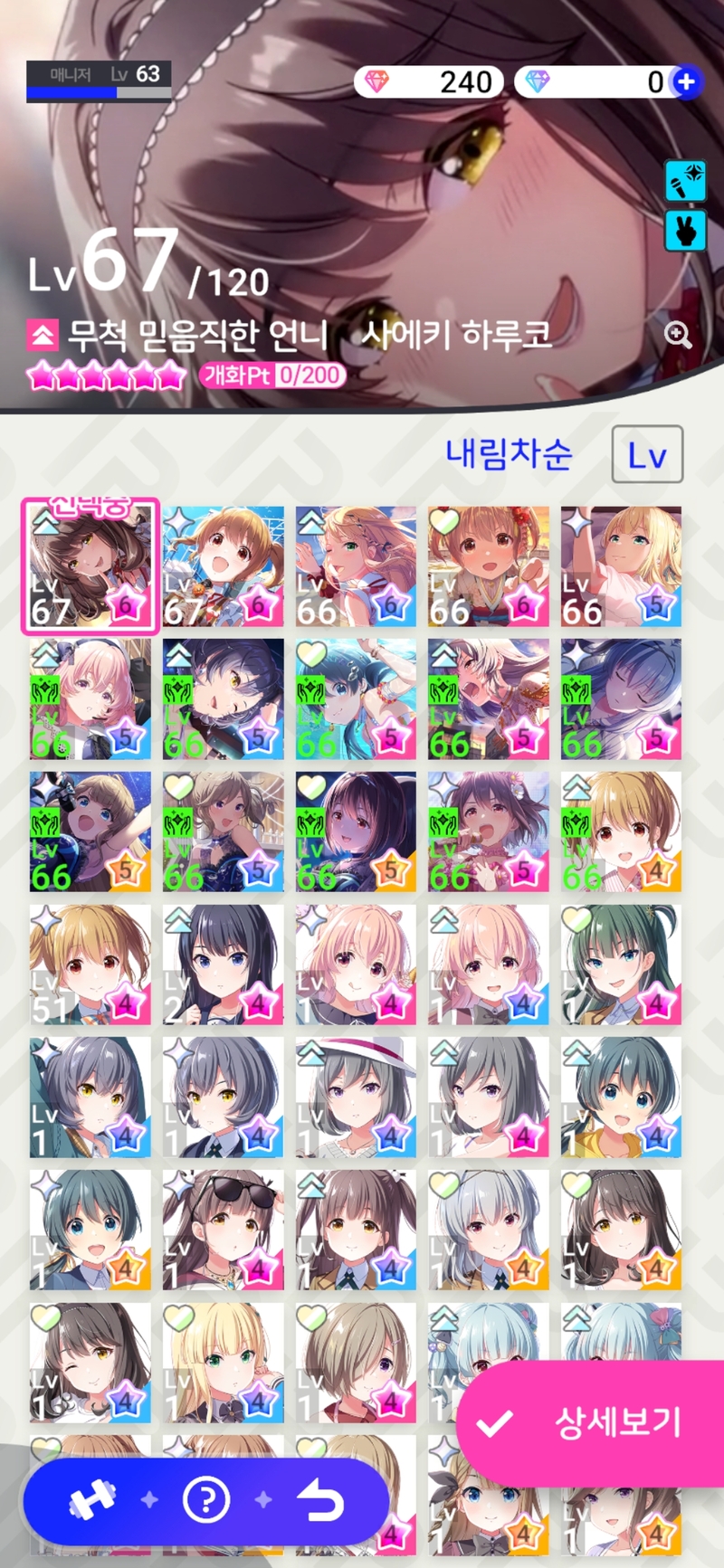The image size is (724, 1568).
Task: Pick the Lv 2 black-haired card
Action: [223, 965]
